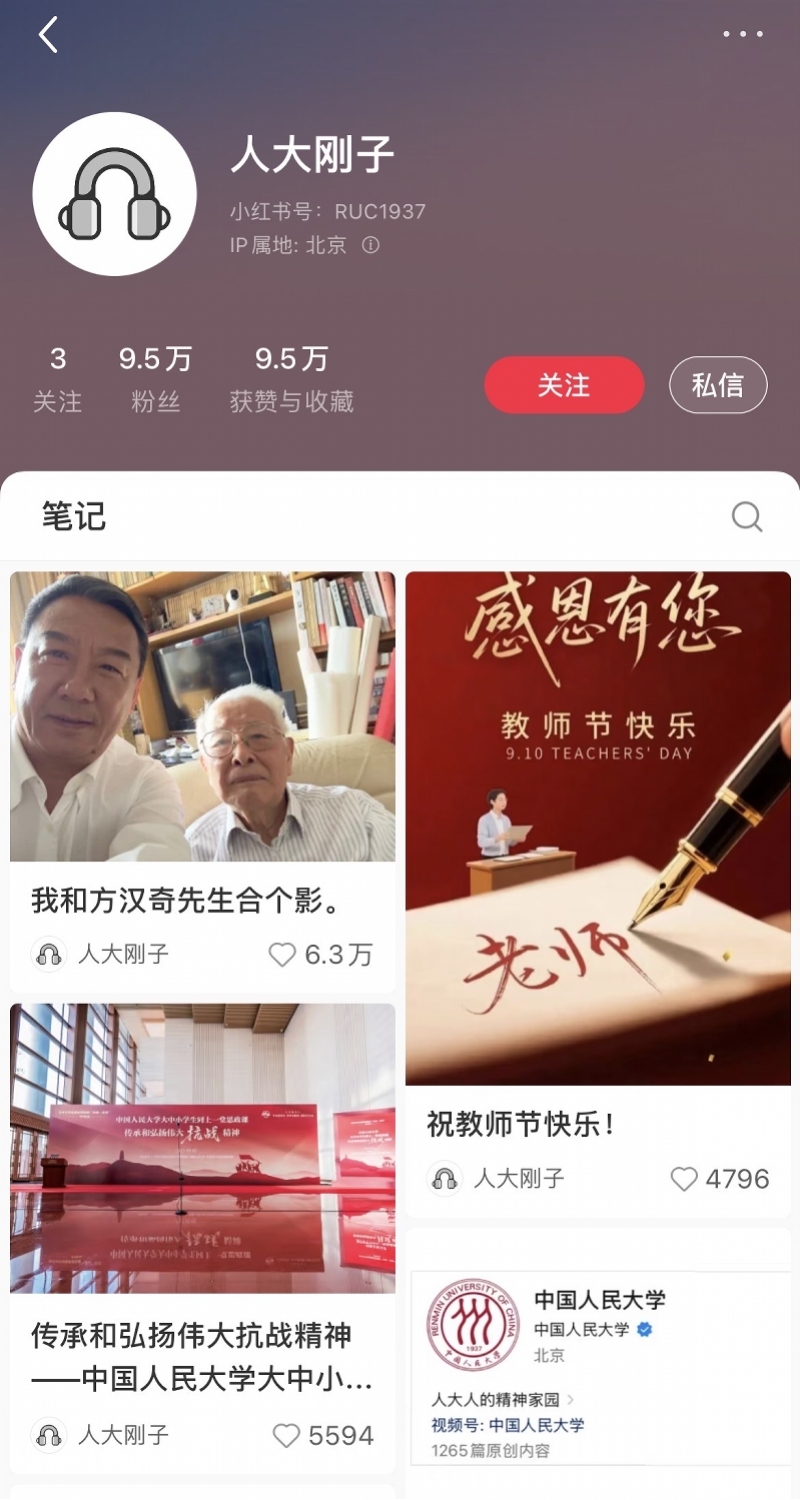View the 关注 following list
Image resolution: width=800 pixels, height=1500 pixels.
click(58, 380)
